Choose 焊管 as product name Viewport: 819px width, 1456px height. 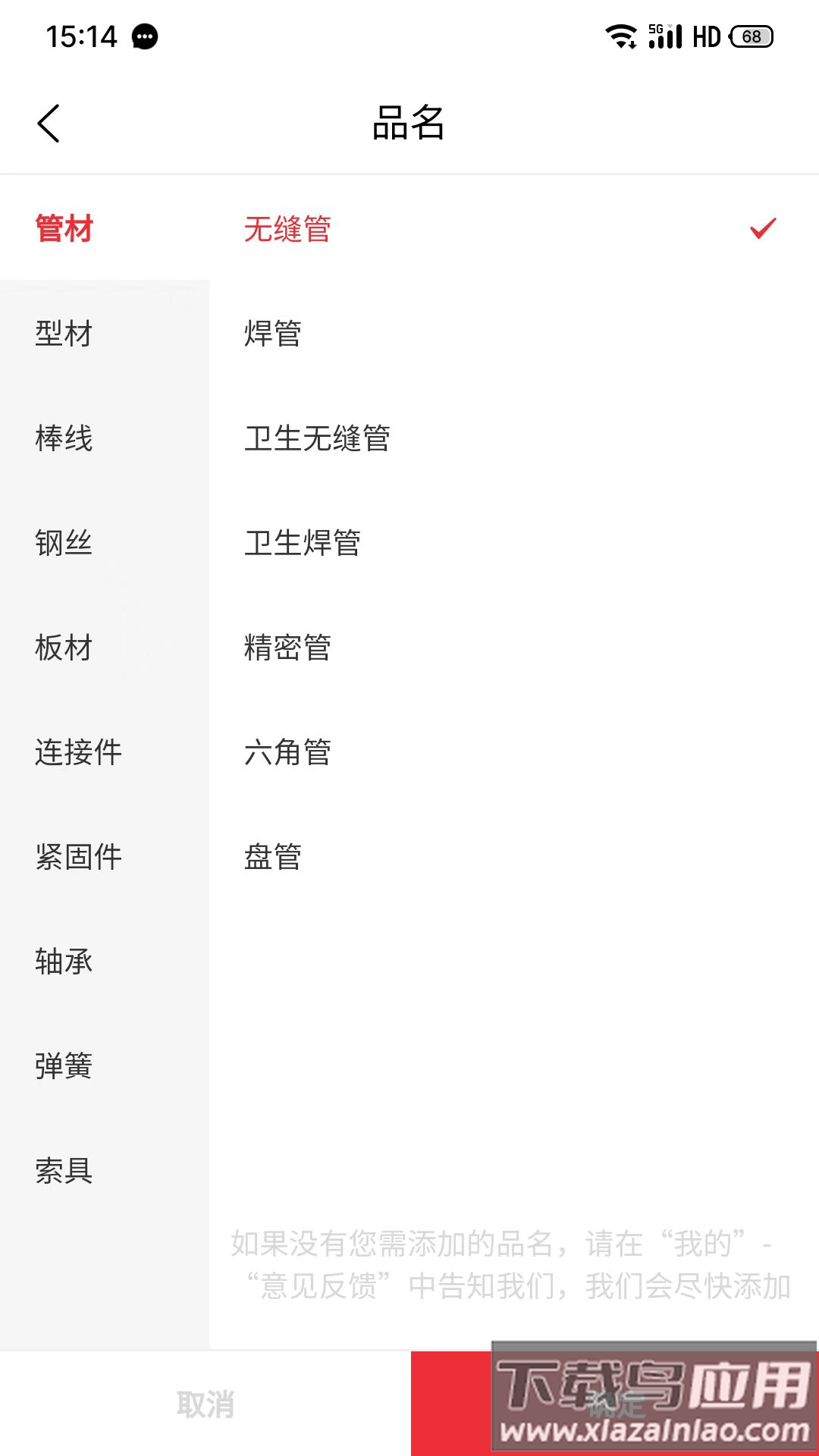[x=273, y=333]
